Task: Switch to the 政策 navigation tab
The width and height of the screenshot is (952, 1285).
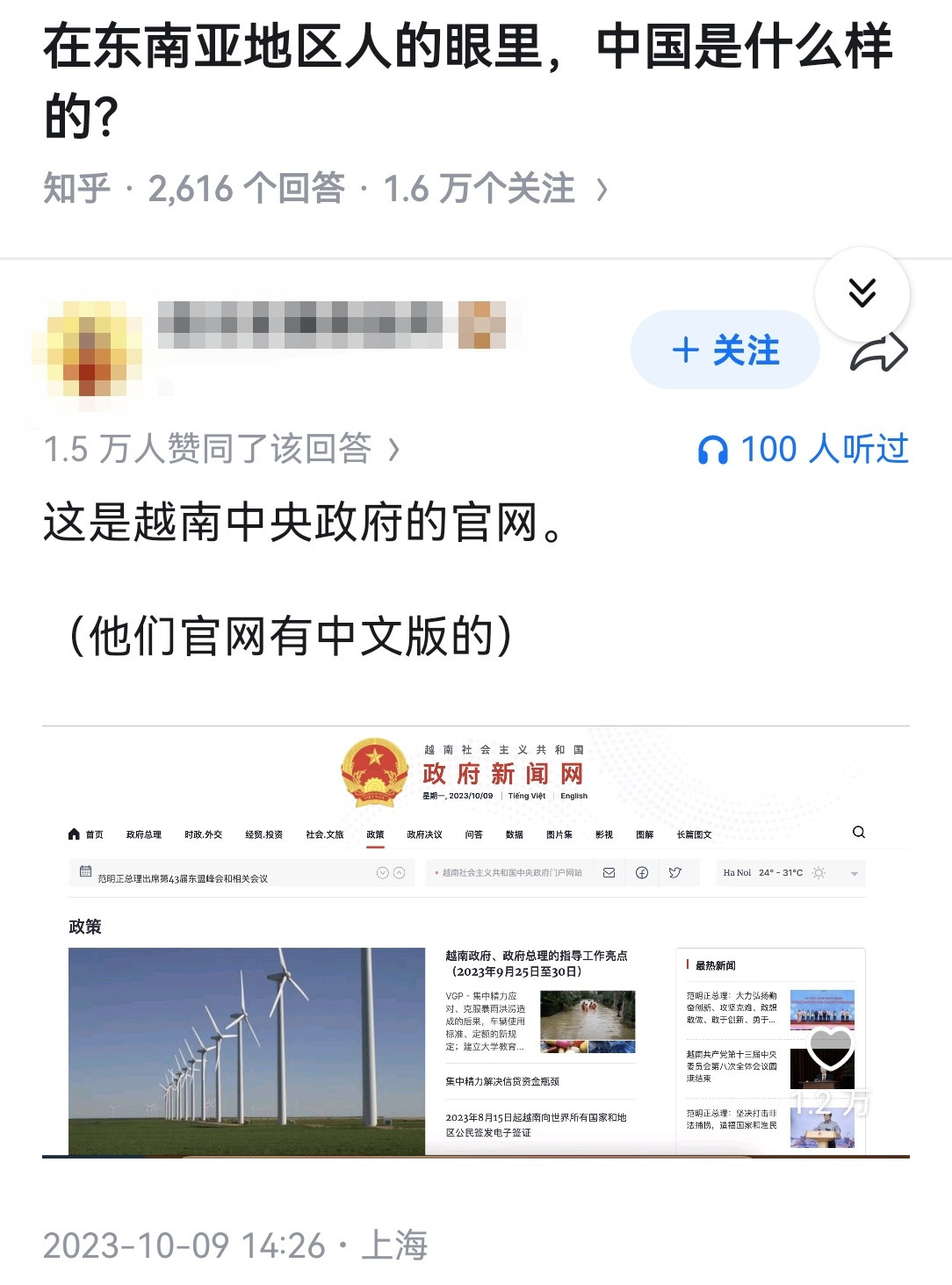Action: pos(376,833)
